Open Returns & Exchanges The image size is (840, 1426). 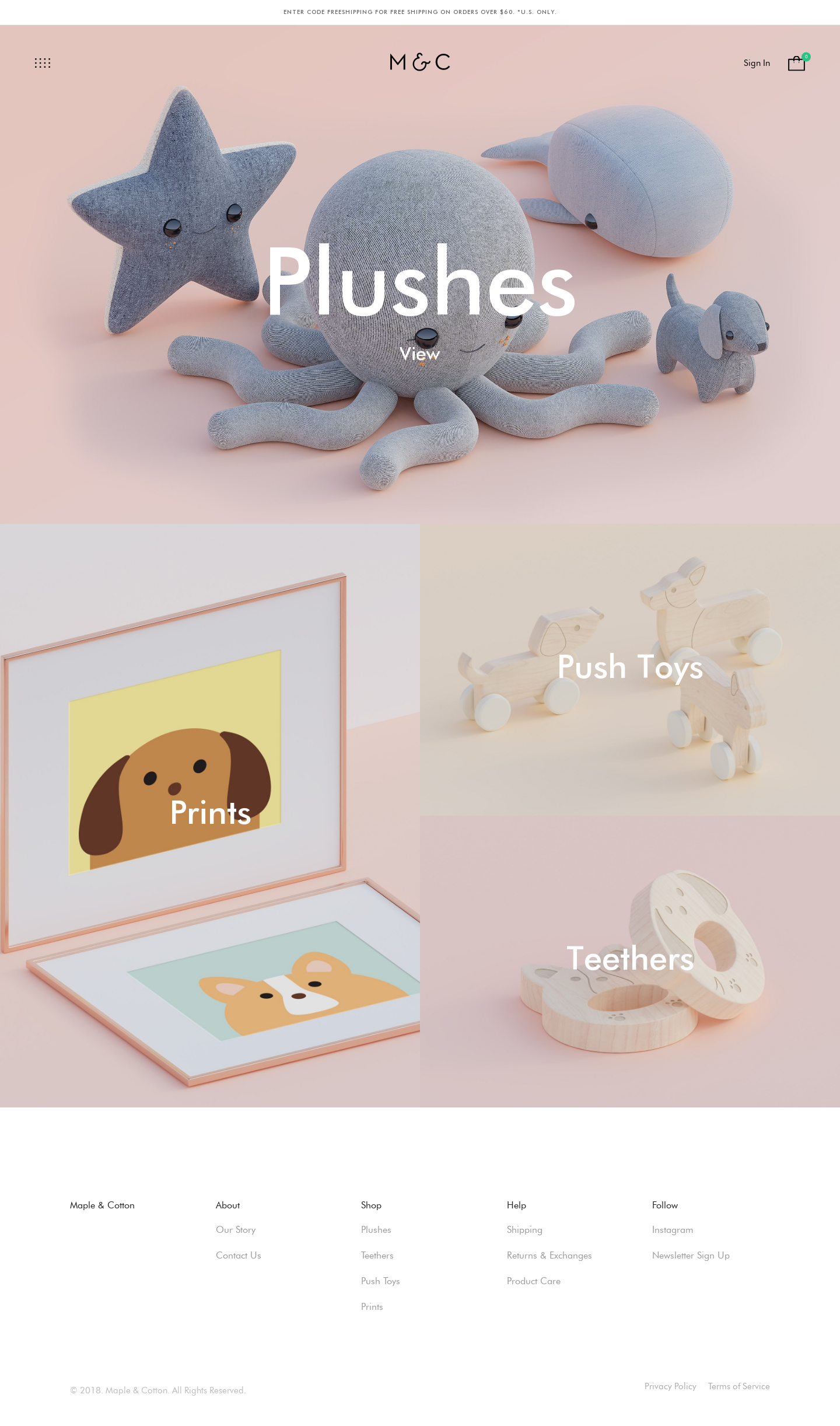[x=549, y=1255]
